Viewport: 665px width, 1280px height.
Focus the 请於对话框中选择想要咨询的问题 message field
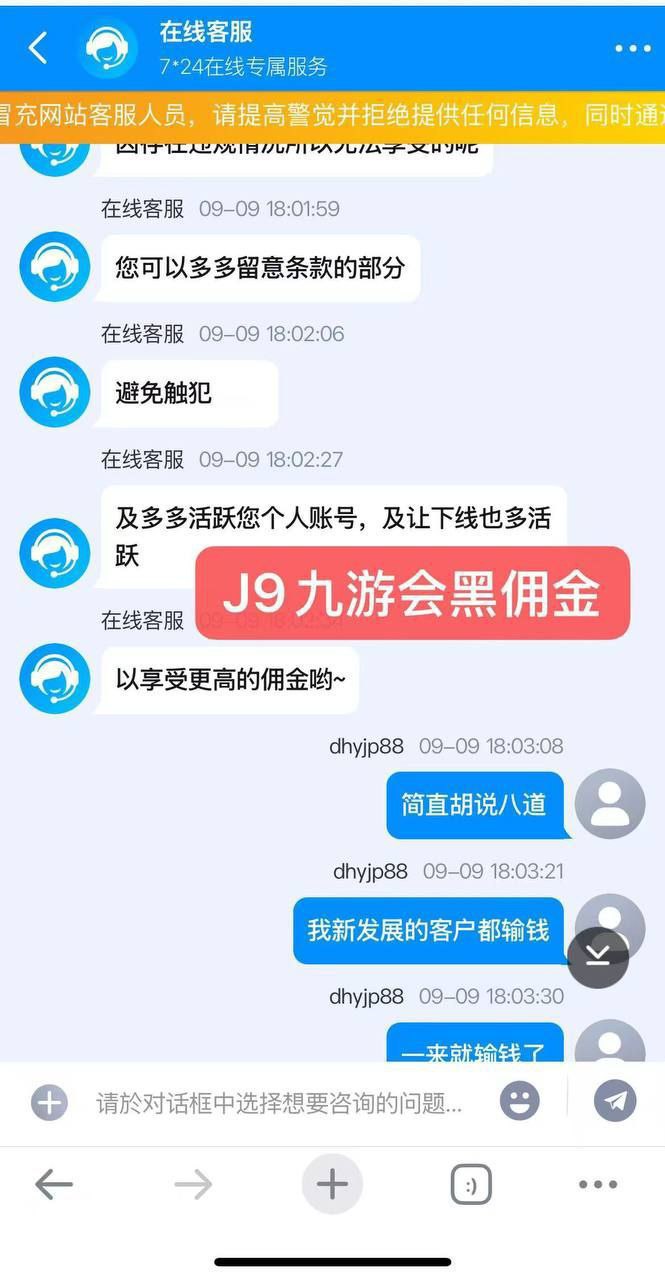point(280,1103)
